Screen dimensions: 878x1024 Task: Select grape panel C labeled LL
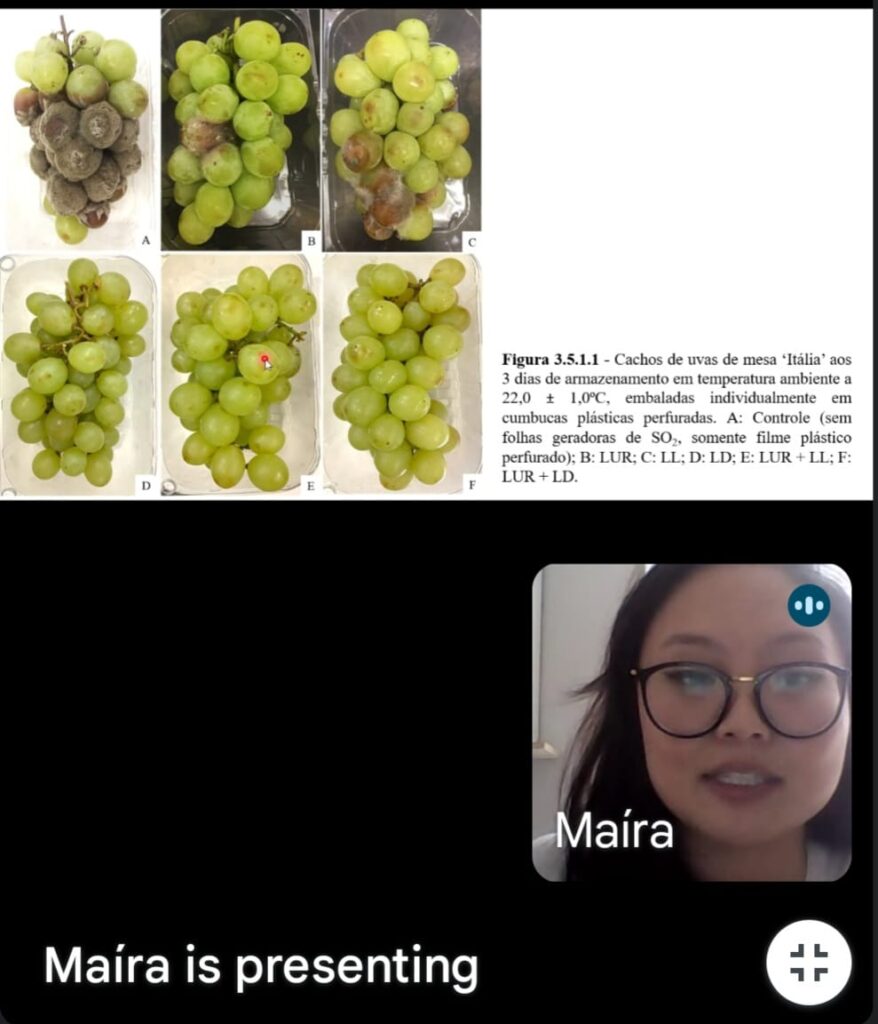(x=400, y=125)
